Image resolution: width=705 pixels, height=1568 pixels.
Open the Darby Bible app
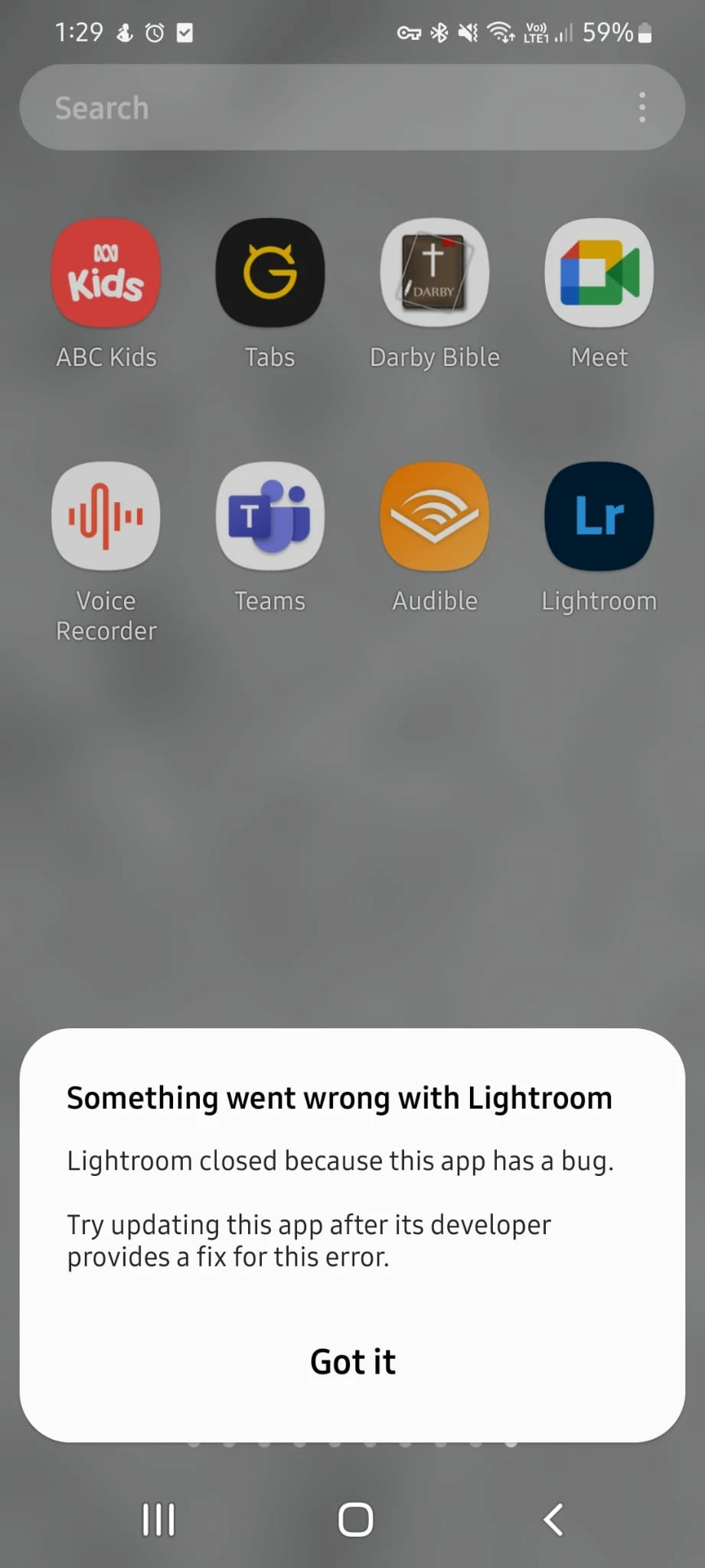[435, 273]
